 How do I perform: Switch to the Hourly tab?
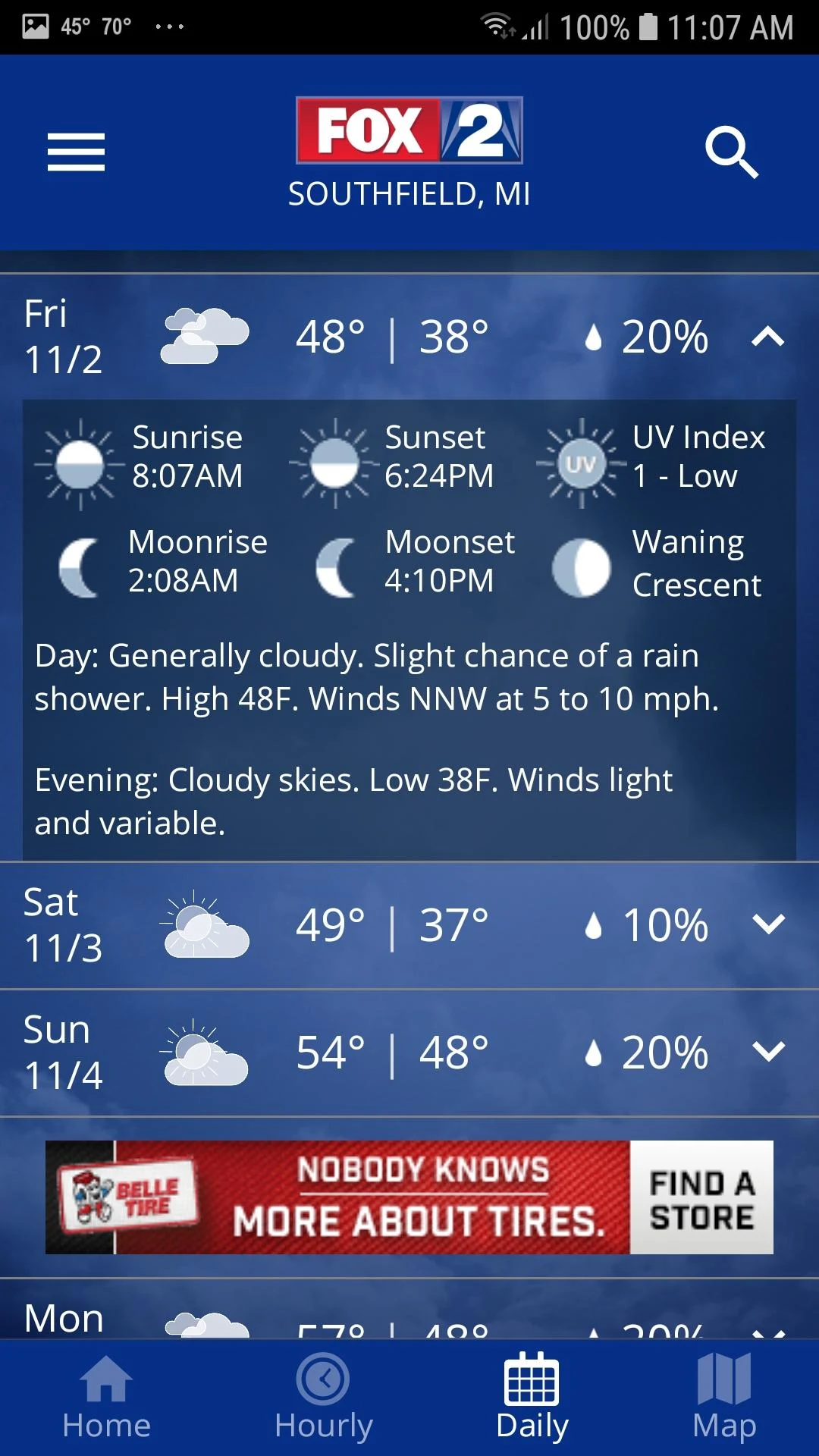(x=323, y=1397)
